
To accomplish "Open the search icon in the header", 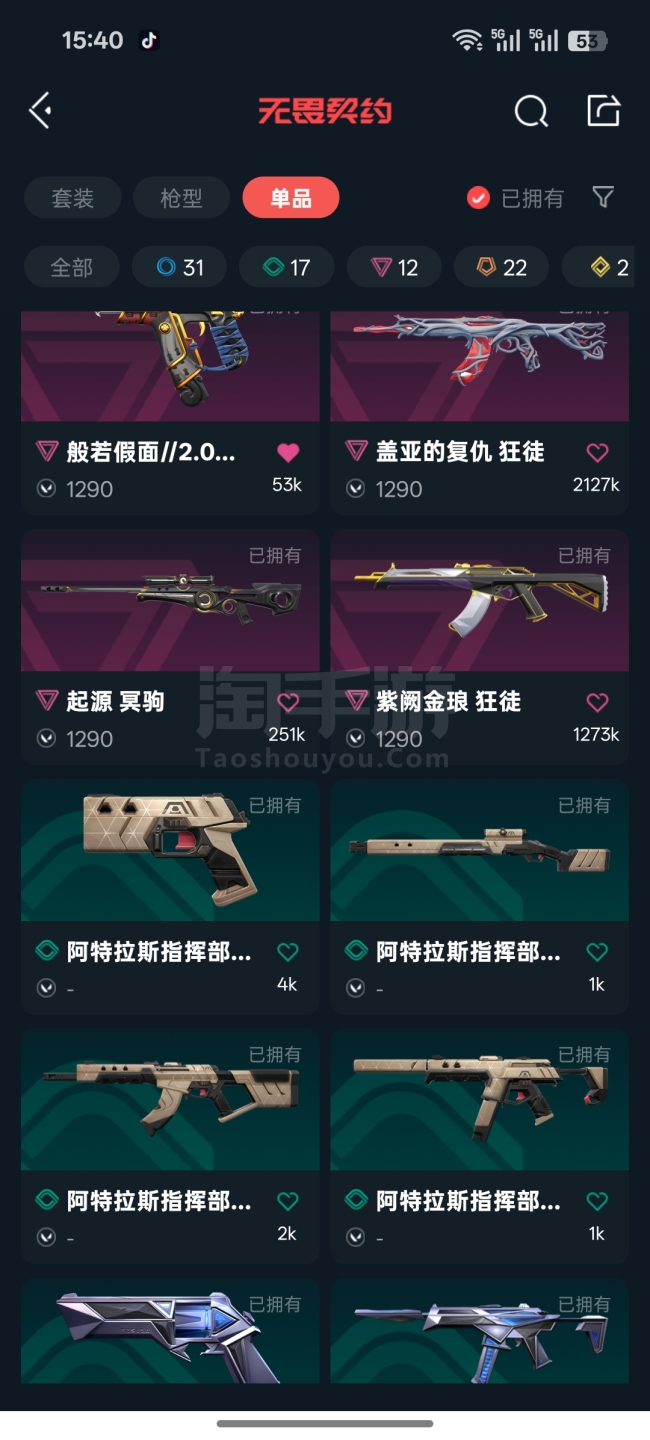I will point(531,111).
